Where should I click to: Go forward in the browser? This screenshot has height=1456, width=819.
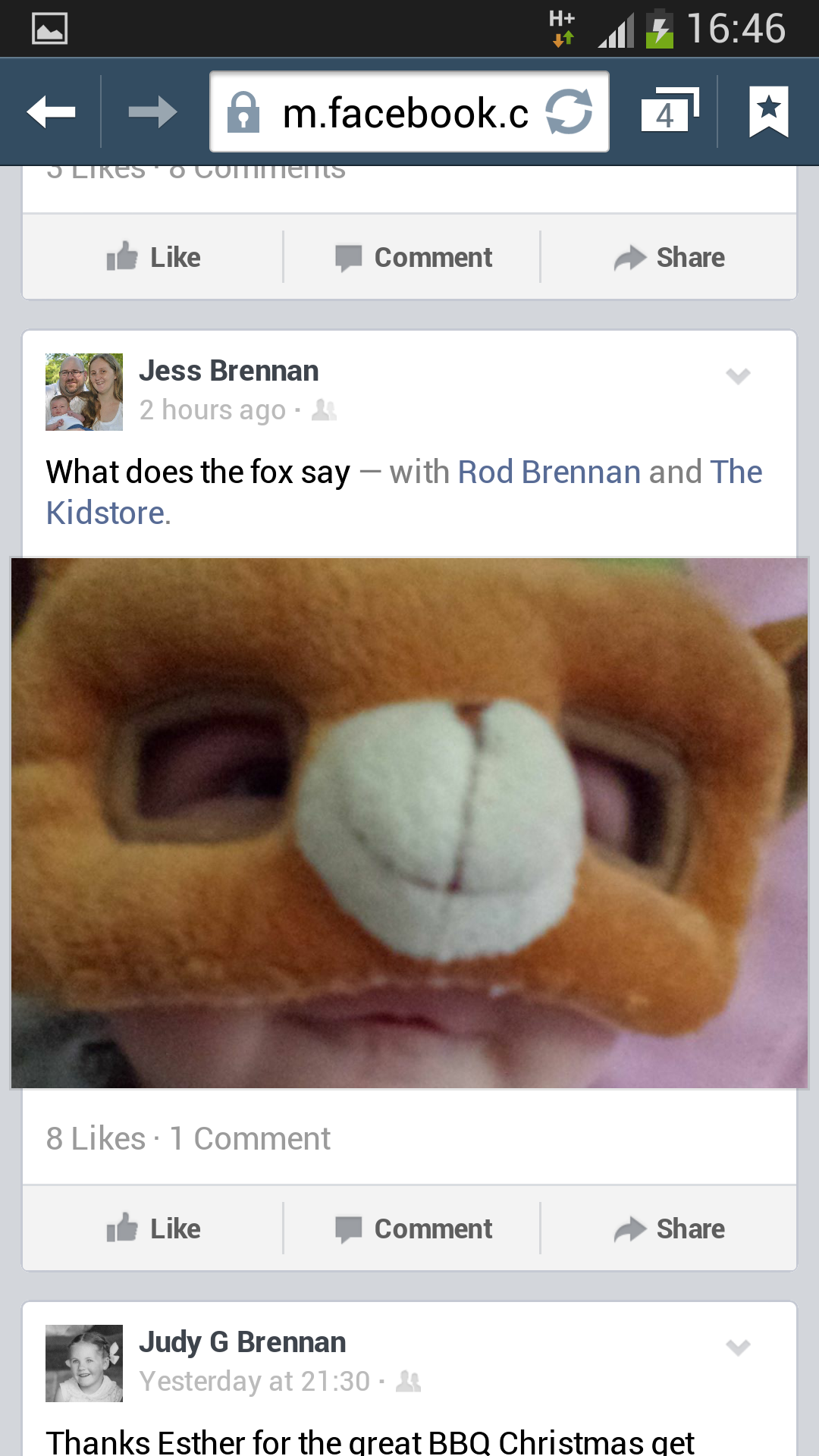[x=152, y=112]
